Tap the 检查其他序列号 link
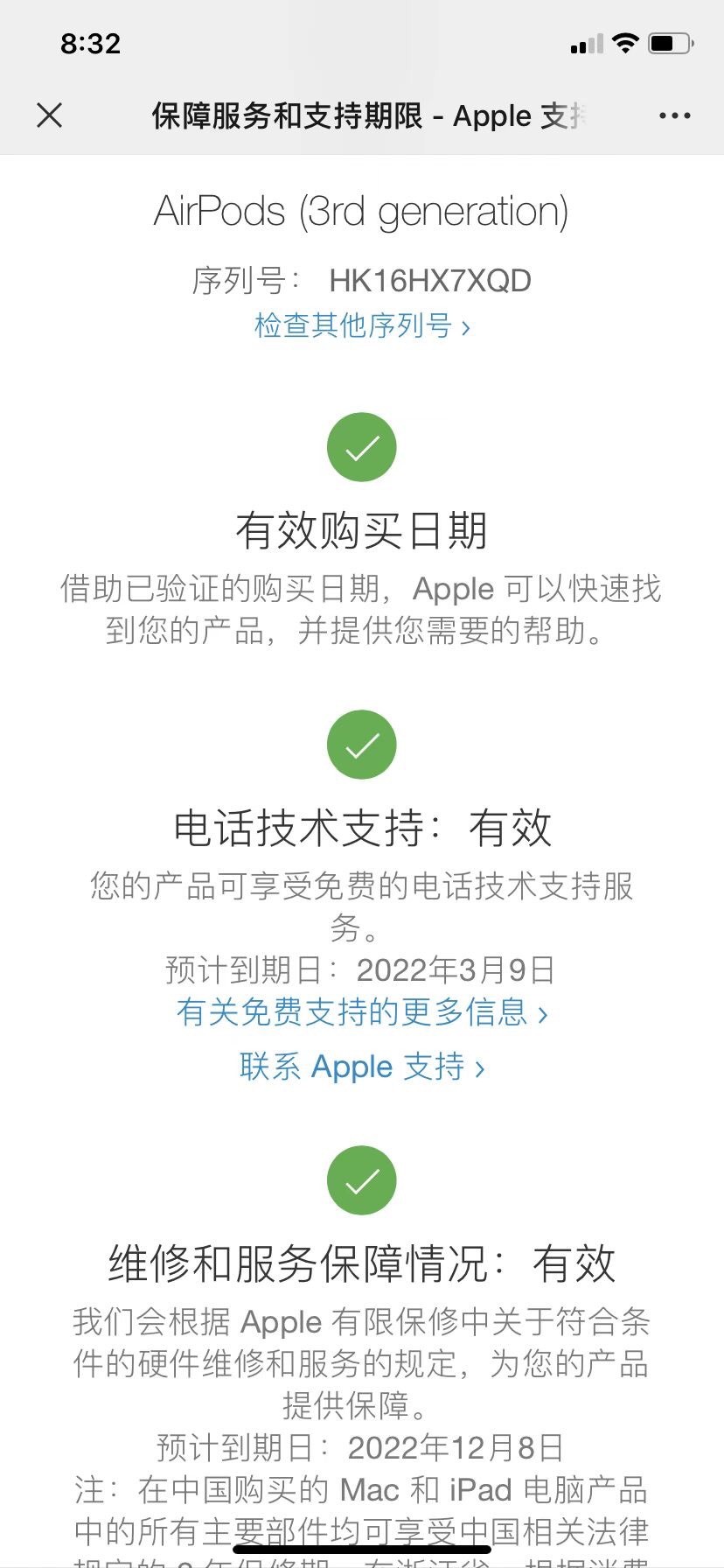 point(362,325)
